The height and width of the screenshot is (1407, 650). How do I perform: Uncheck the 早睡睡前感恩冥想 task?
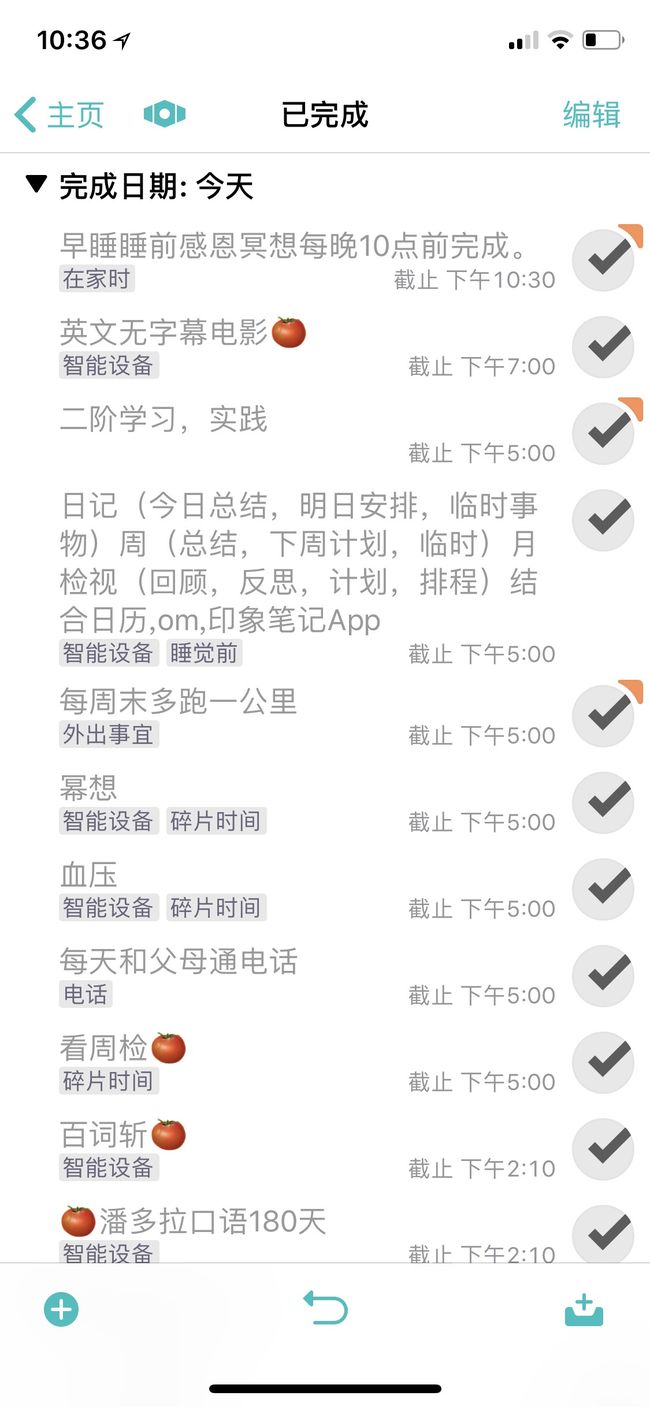[x=603, y=259]
